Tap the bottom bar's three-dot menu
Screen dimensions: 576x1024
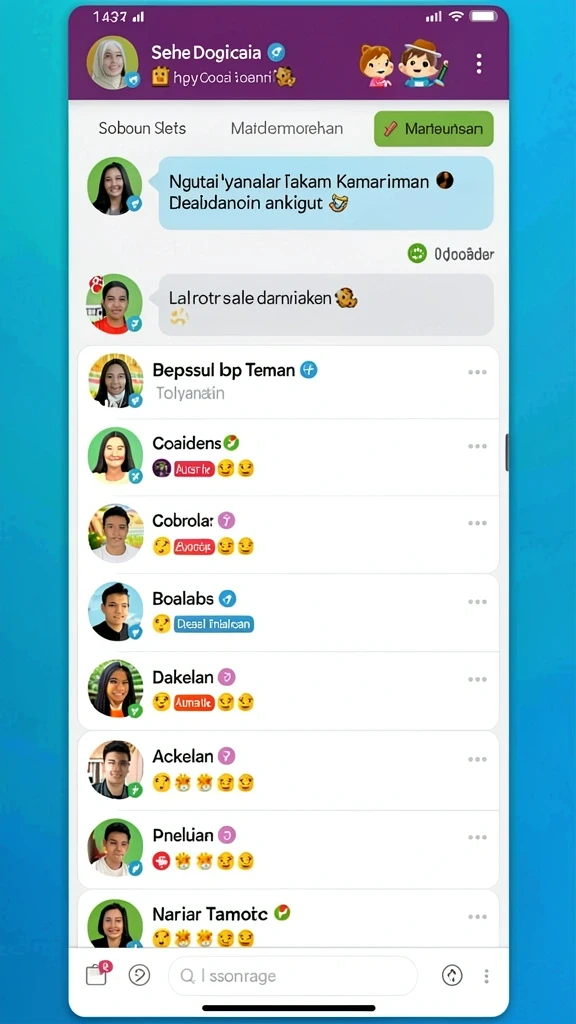point(486,976)
